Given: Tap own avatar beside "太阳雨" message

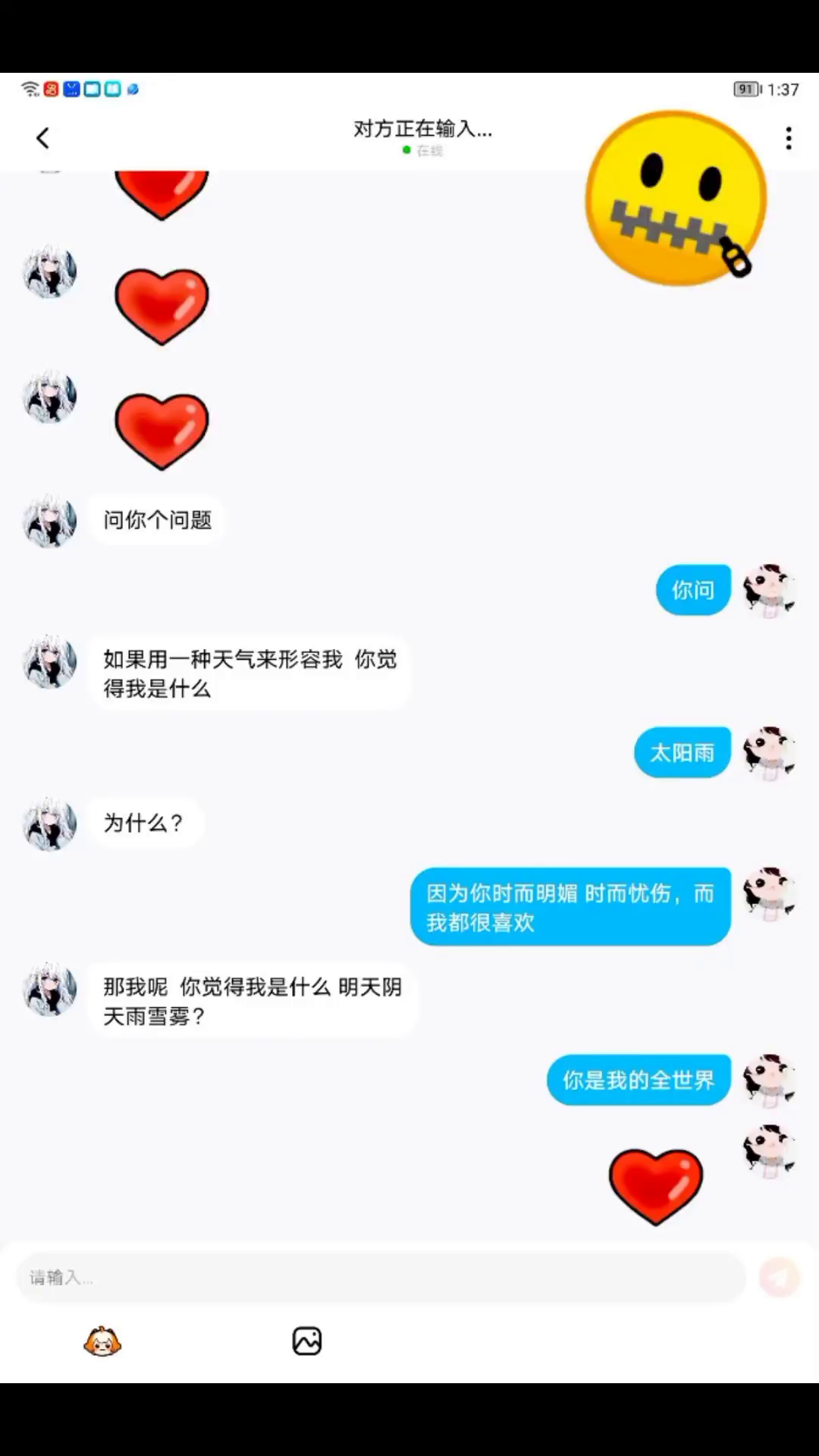Looking at the screenshot, I should point(769,752).
